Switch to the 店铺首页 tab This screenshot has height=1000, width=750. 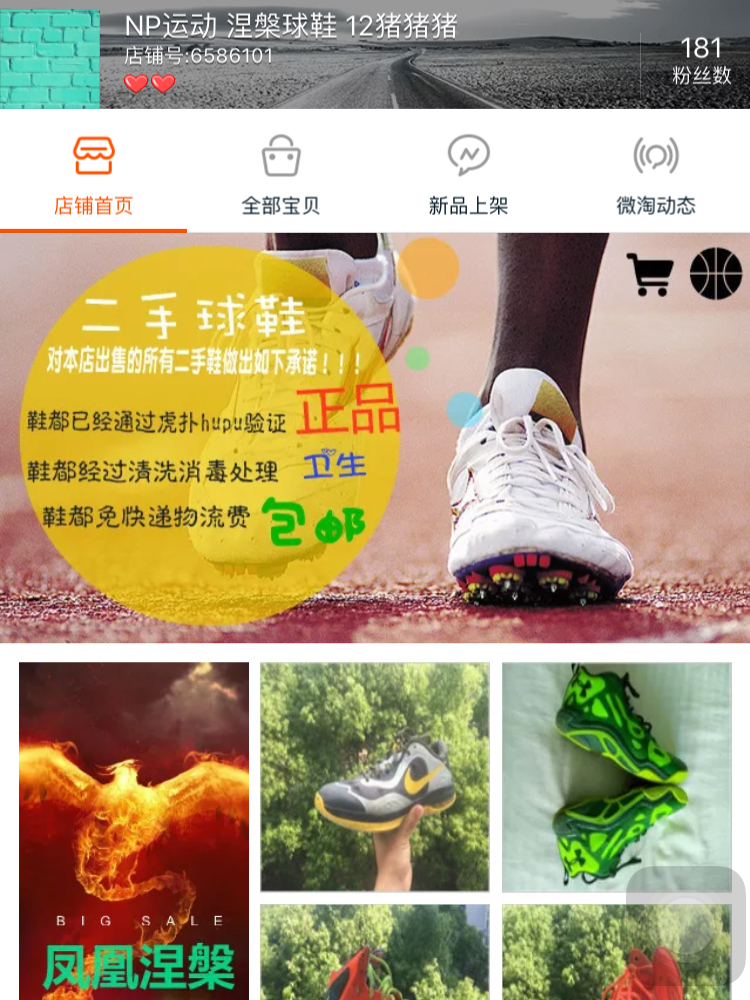pos(93,176)
